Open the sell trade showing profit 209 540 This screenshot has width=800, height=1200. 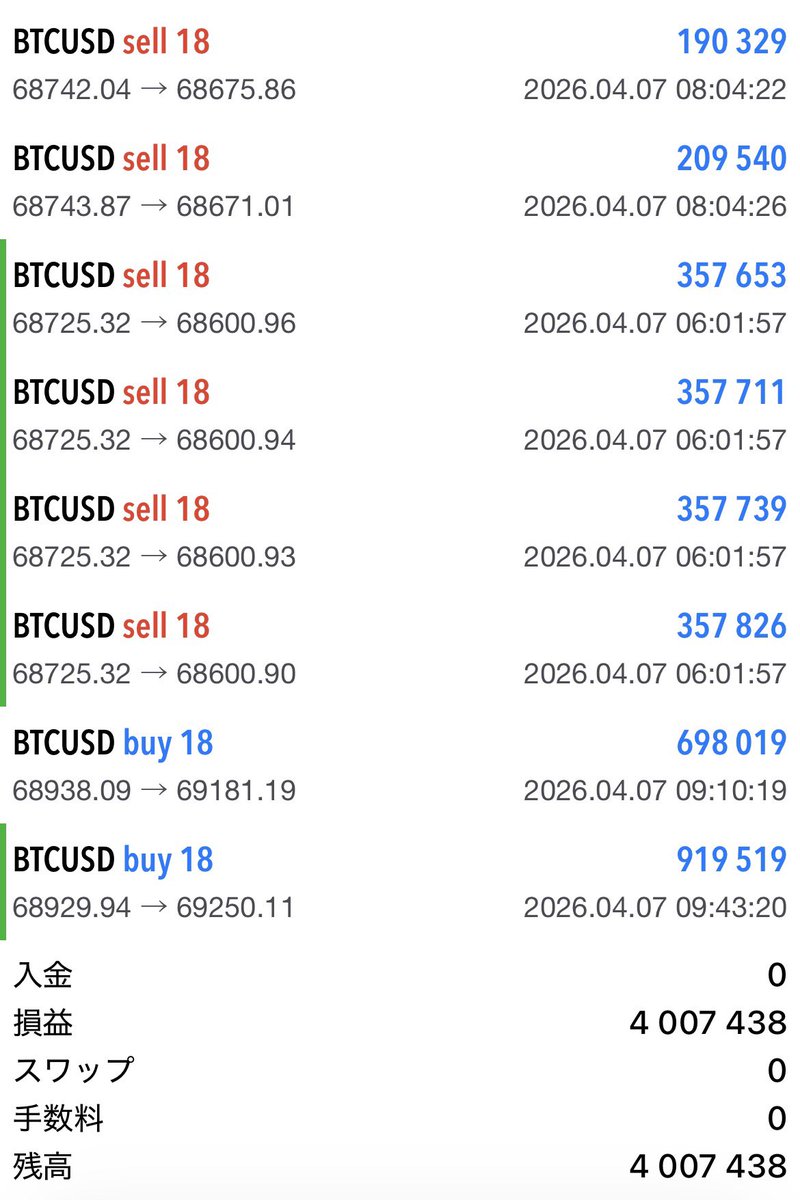400,182
